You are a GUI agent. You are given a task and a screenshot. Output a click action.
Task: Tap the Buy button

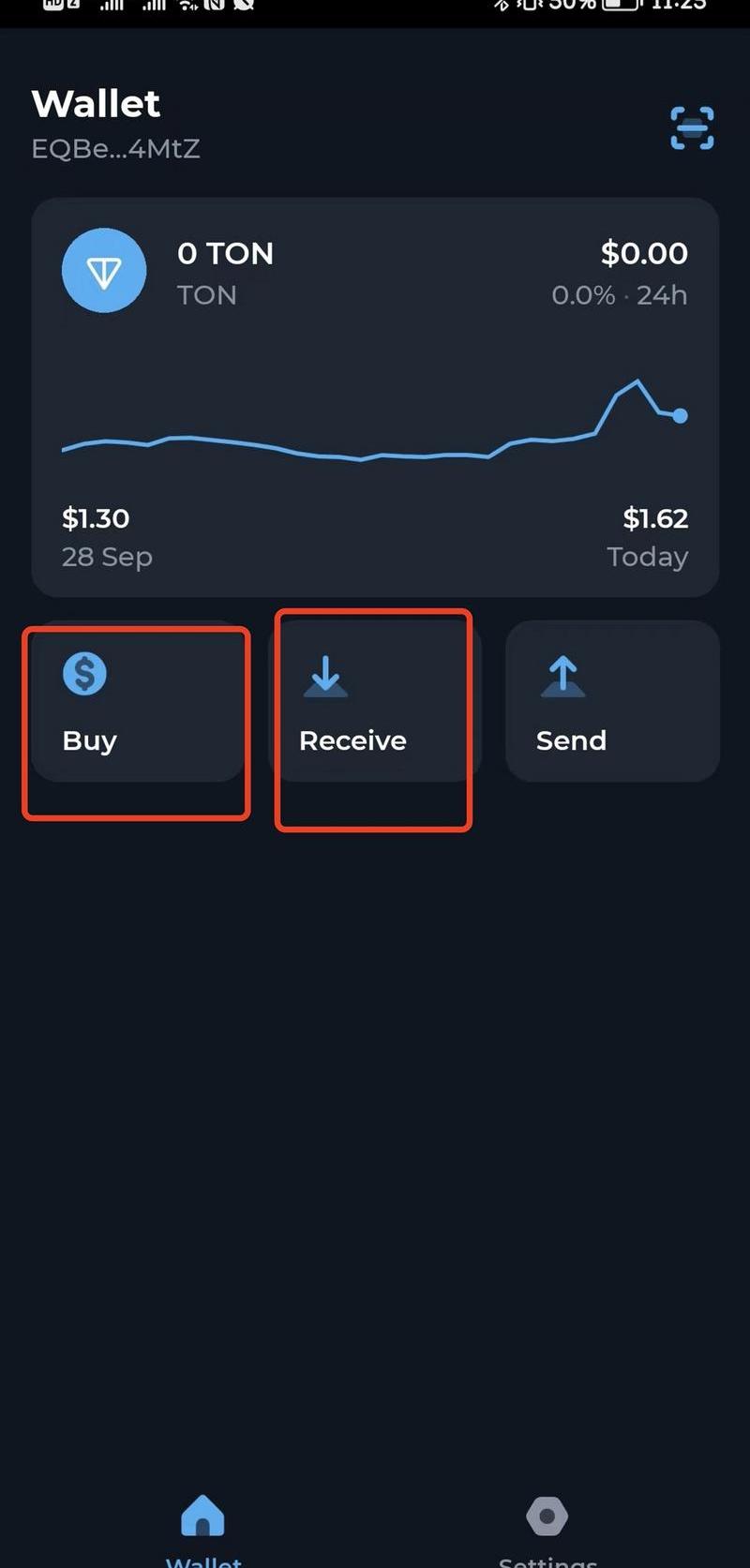coord(138,701)
